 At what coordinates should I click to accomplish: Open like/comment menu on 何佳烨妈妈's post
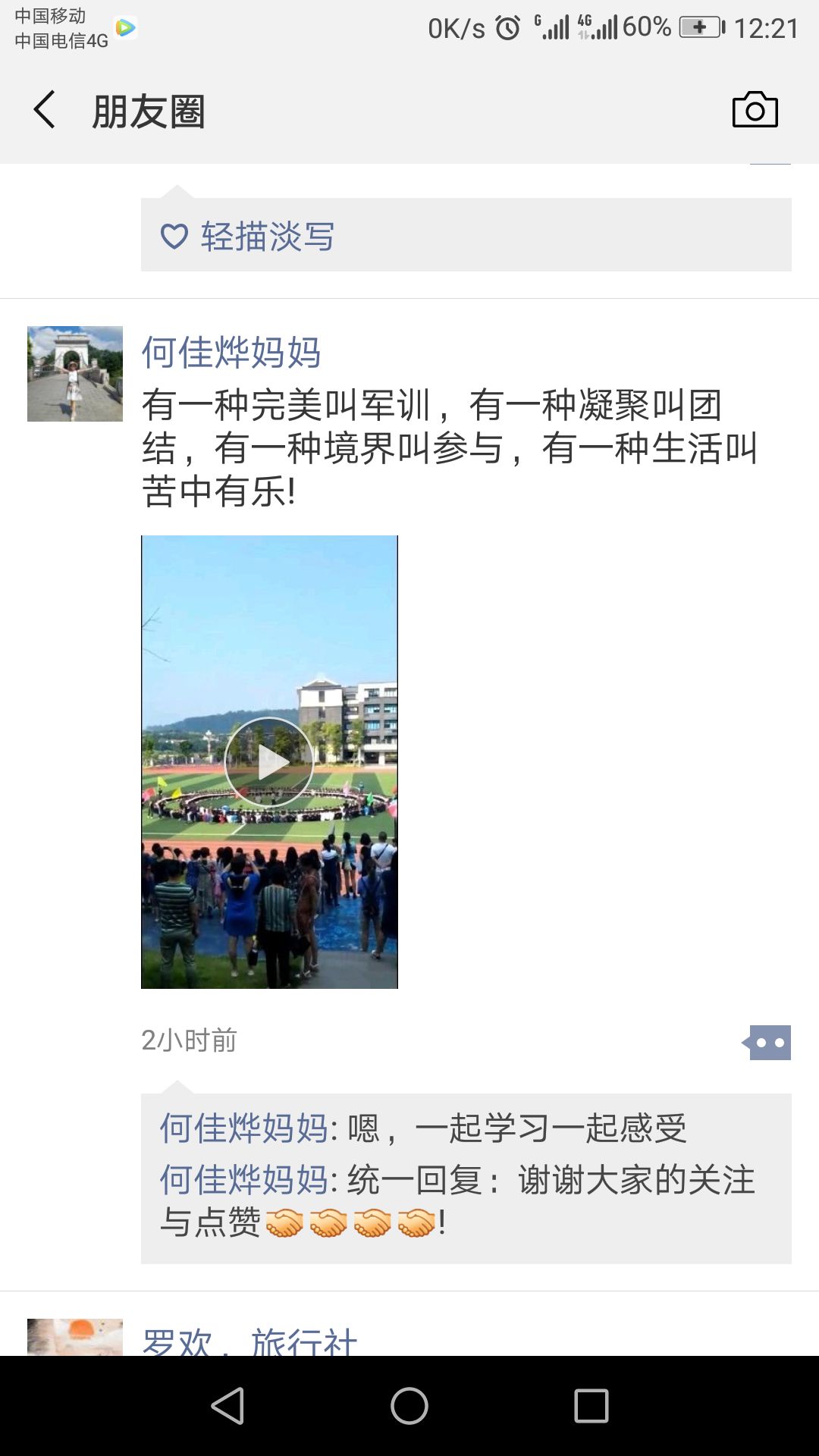769,1043
